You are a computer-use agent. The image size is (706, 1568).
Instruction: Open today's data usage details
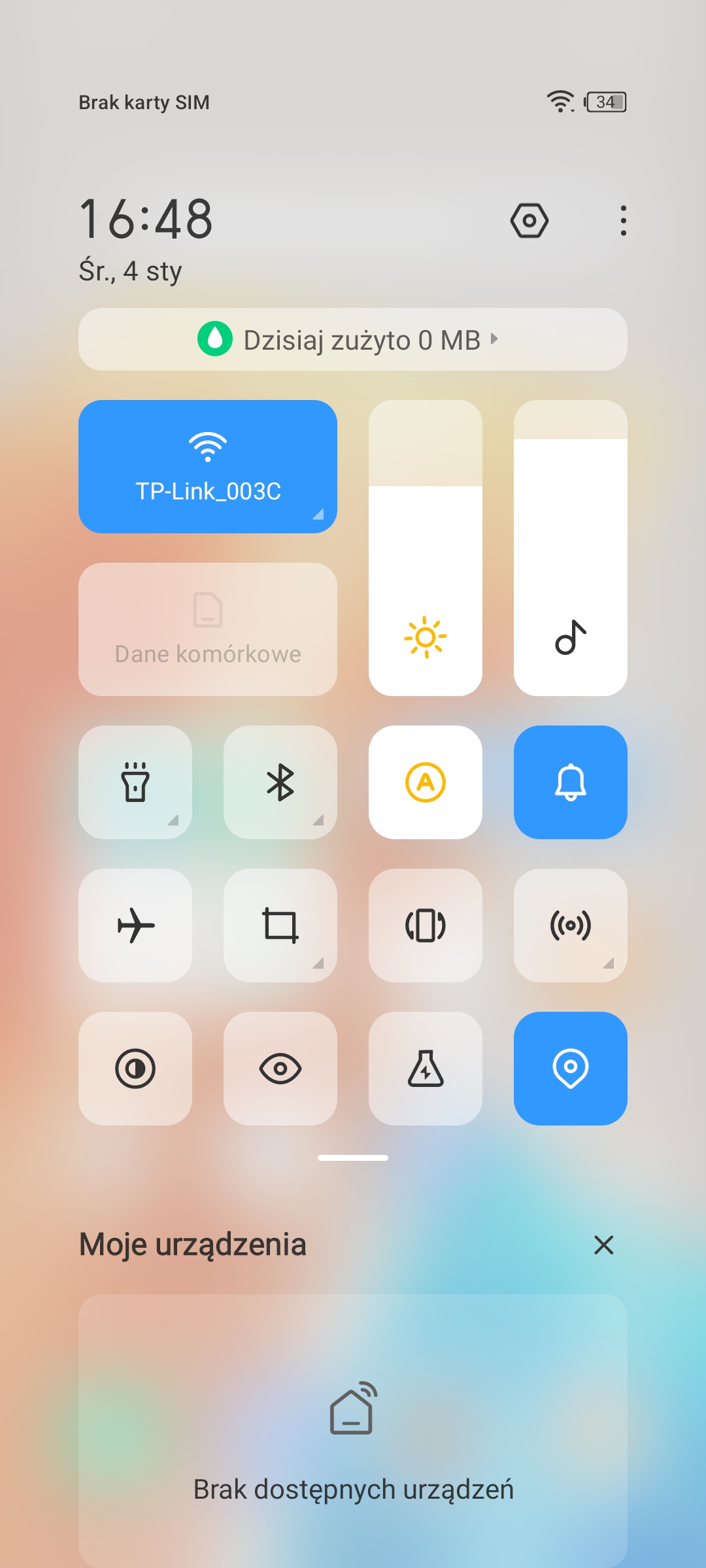click(353, 340)
